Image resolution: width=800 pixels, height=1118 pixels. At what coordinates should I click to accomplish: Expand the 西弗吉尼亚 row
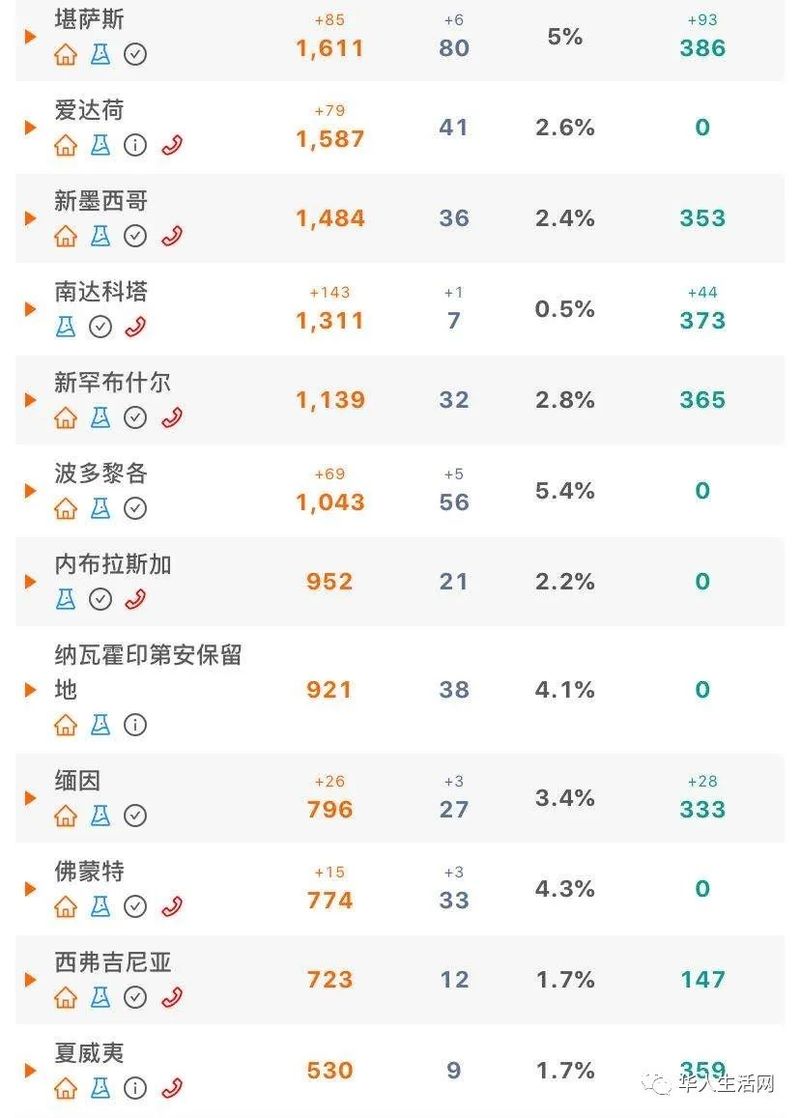31,980
